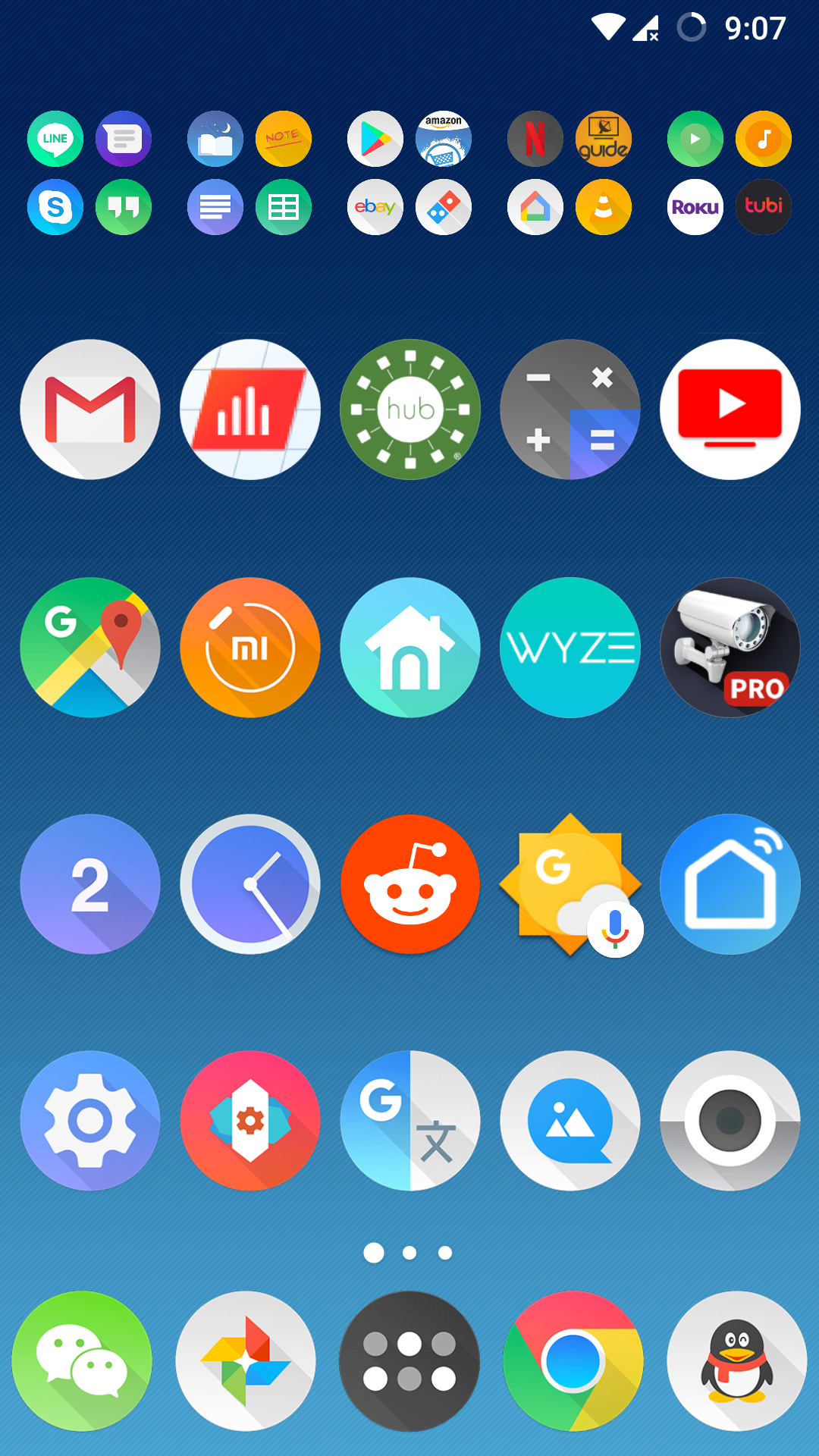The width and height of the screenshot is (819, 1456).
Task: Open Google Maps
Action: point(90,648)
